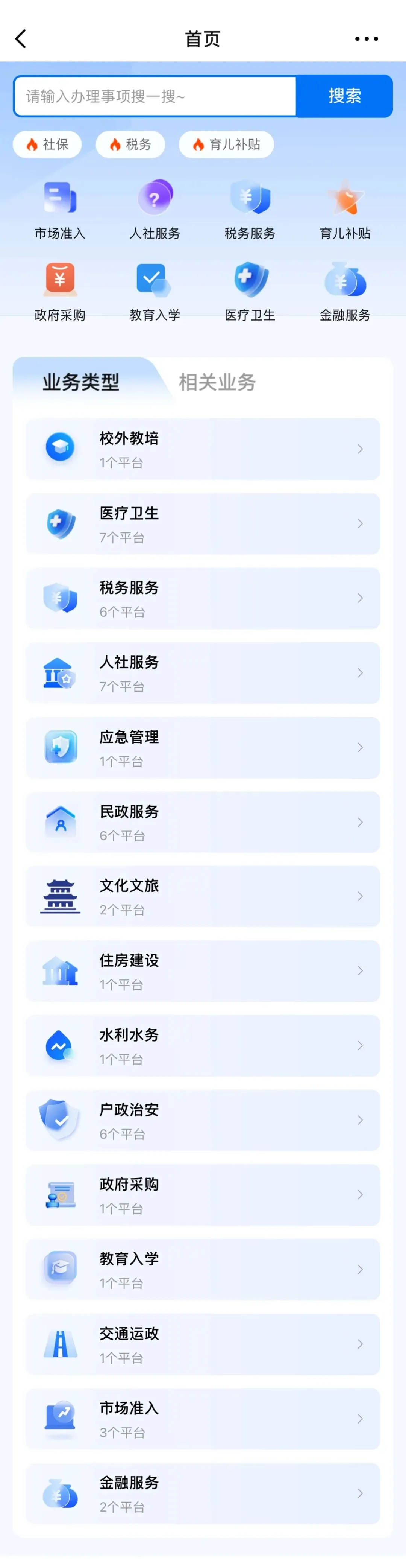406x1568 pixels.
Task: Open the 应急管理 list row
Action: [x=203, y=747]
